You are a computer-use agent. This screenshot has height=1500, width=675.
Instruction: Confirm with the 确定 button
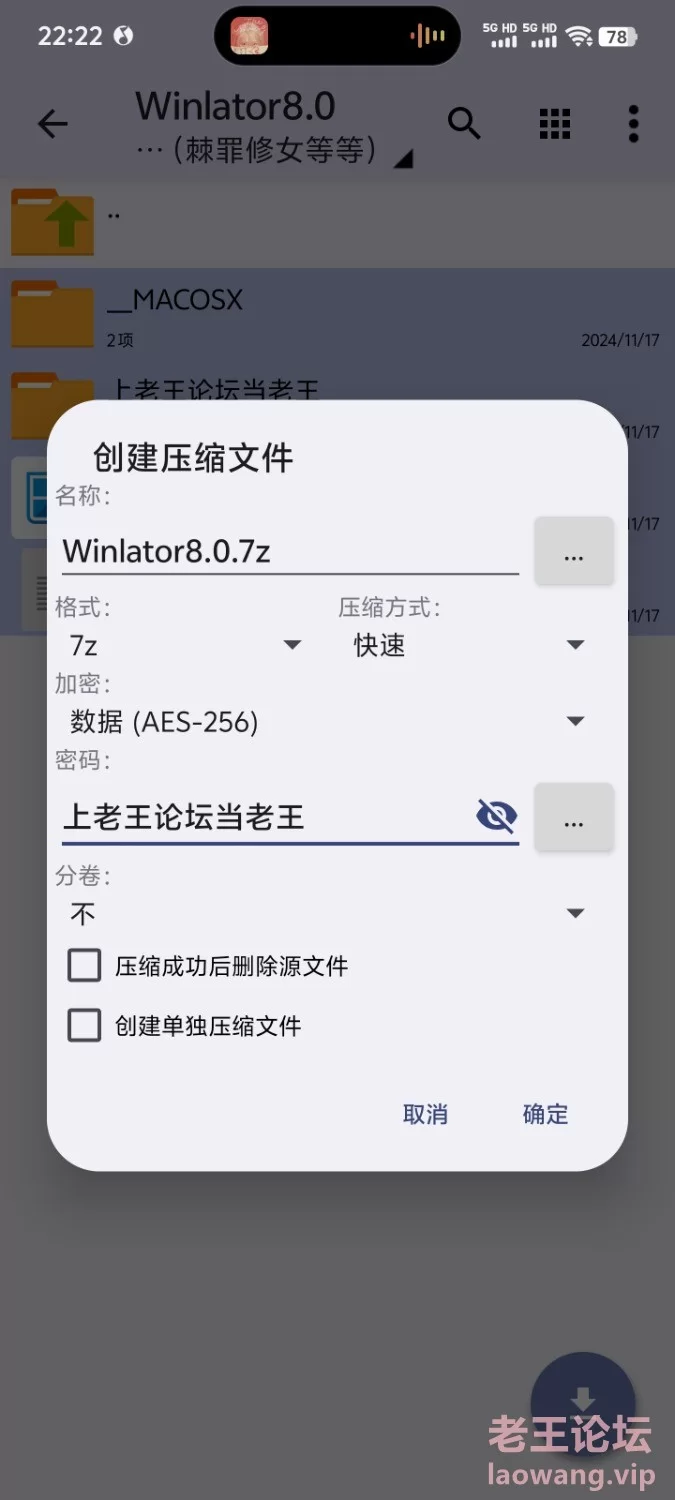pyautogui.click(x=545, y=1115)
